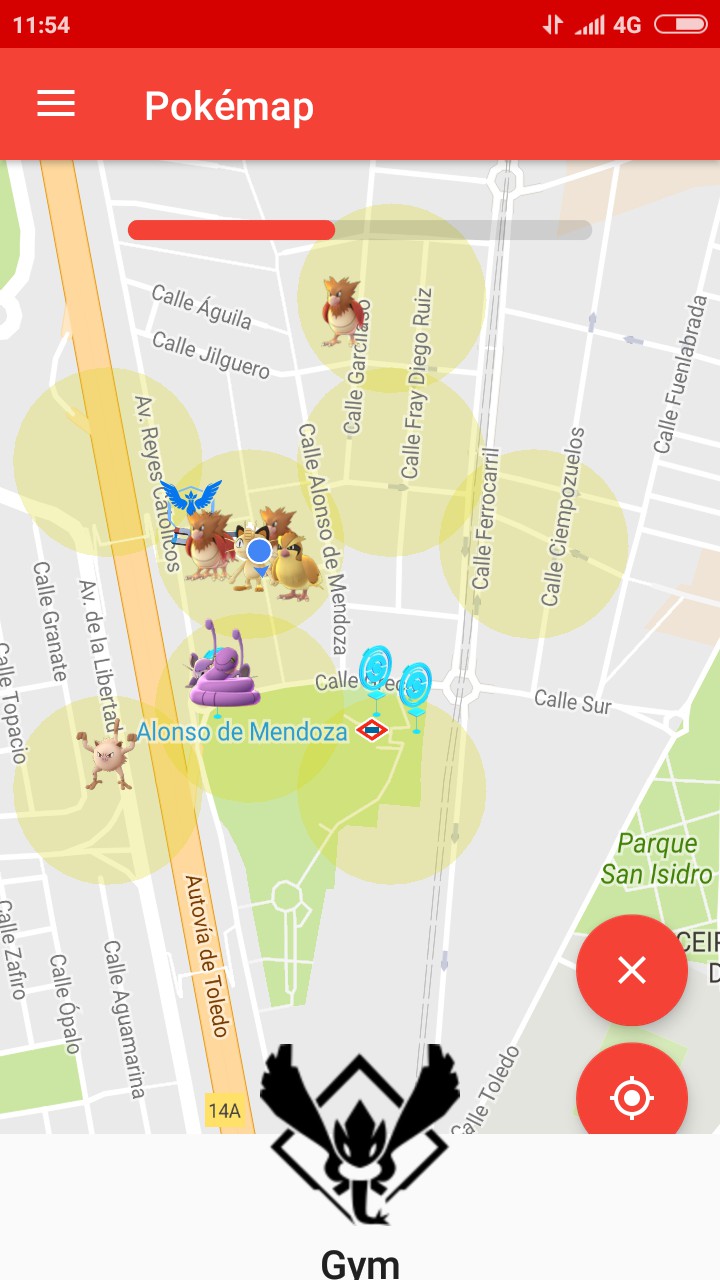Select the Mankey marker on the map
This screenshot has width=720, height=1280.
tap(107, 758)
